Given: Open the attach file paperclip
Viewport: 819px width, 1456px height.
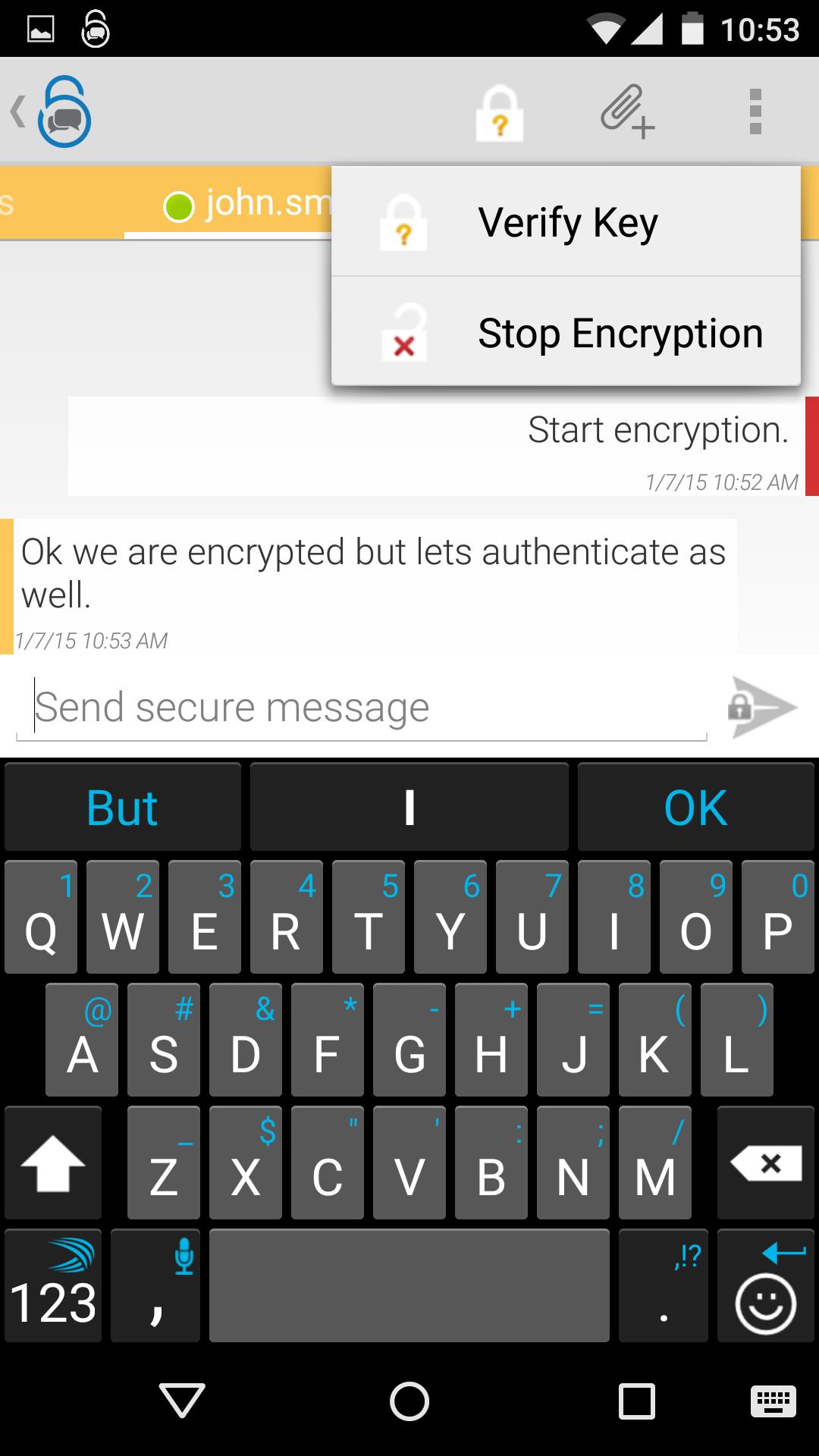Looking at the screenshot, I should 626,112.
